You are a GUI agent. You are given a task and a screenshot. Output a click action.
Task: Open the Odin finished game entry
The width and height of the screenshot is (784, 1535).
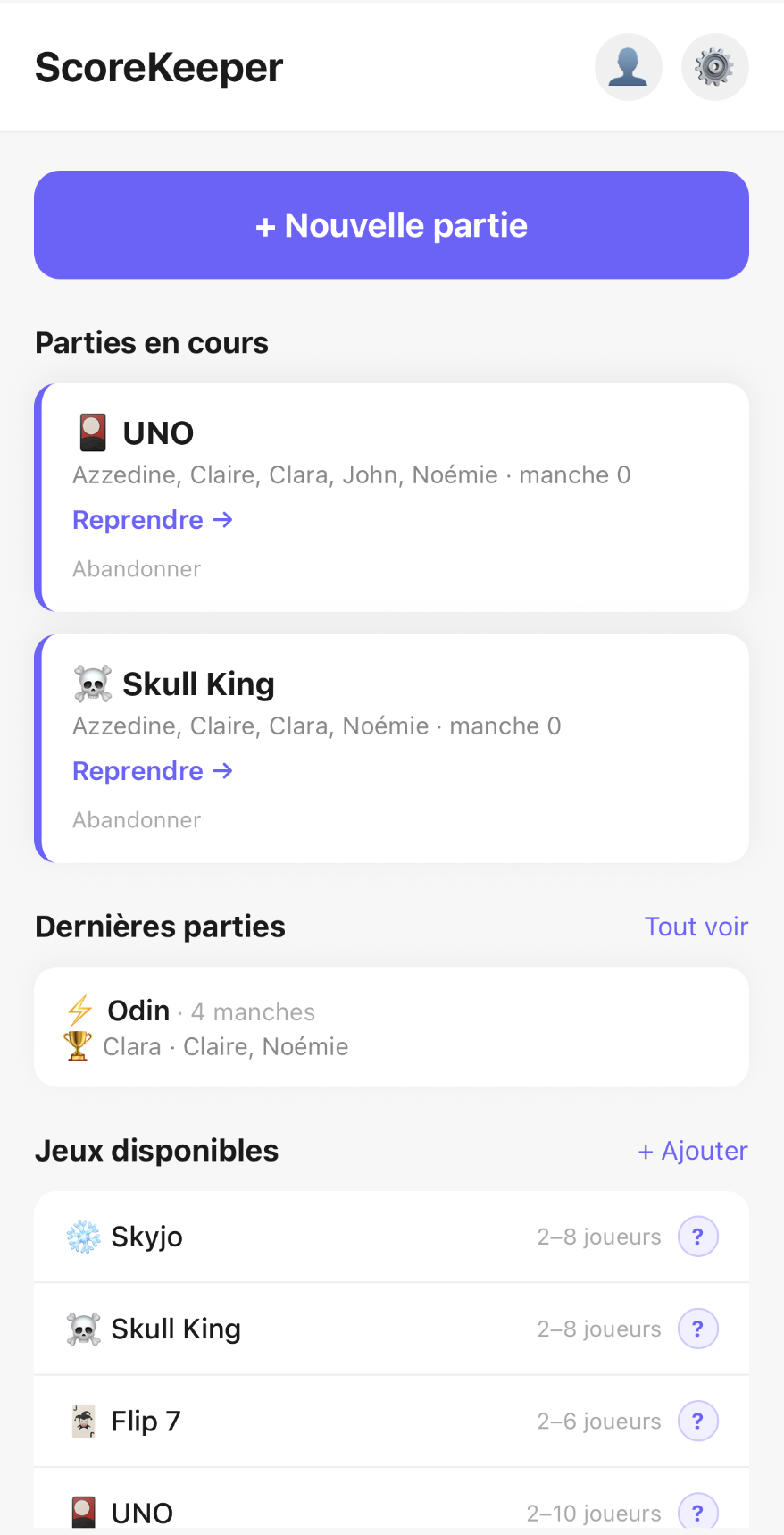[x=391, y=1026]
